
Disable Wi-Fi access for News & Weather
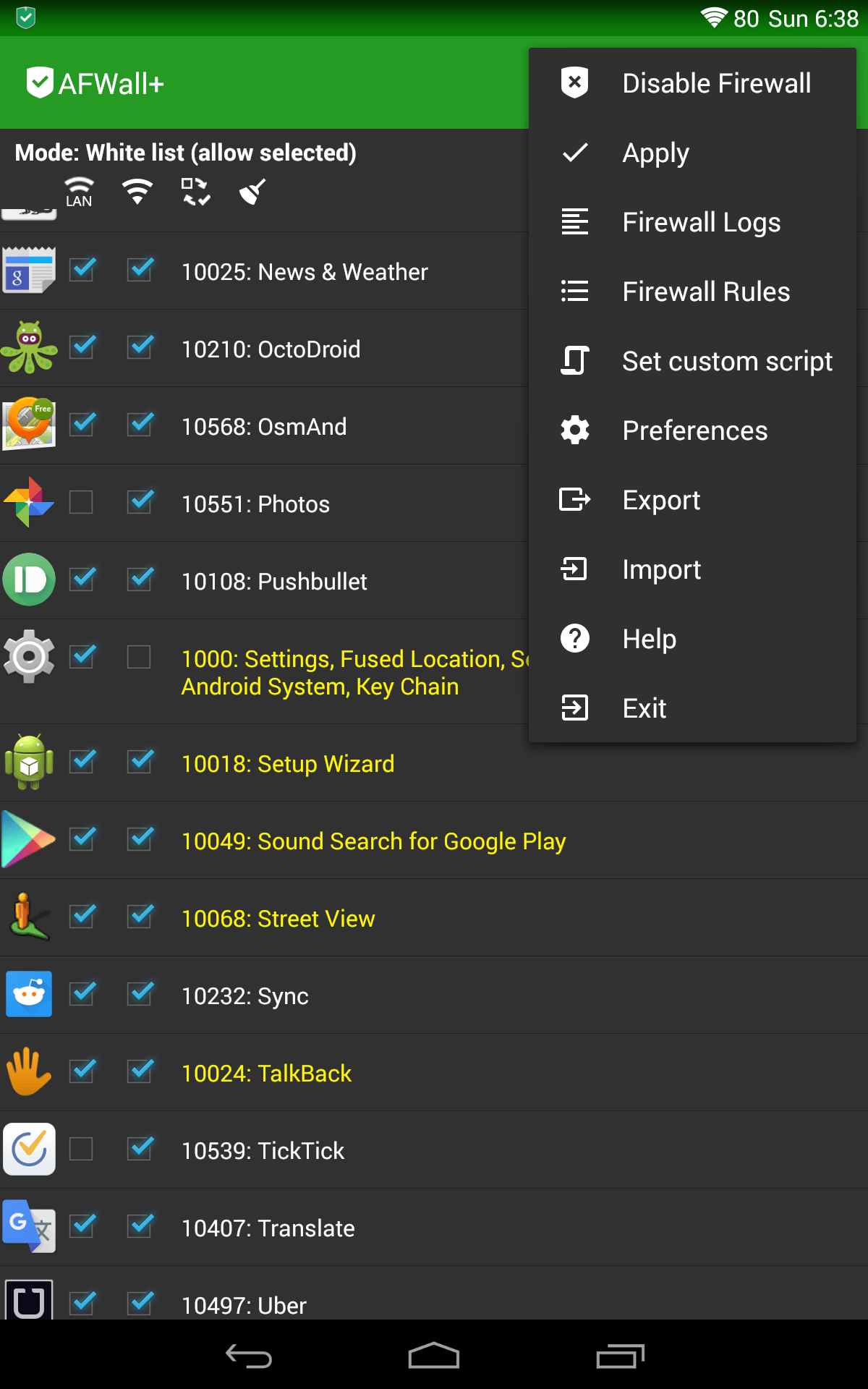(139, 270)
